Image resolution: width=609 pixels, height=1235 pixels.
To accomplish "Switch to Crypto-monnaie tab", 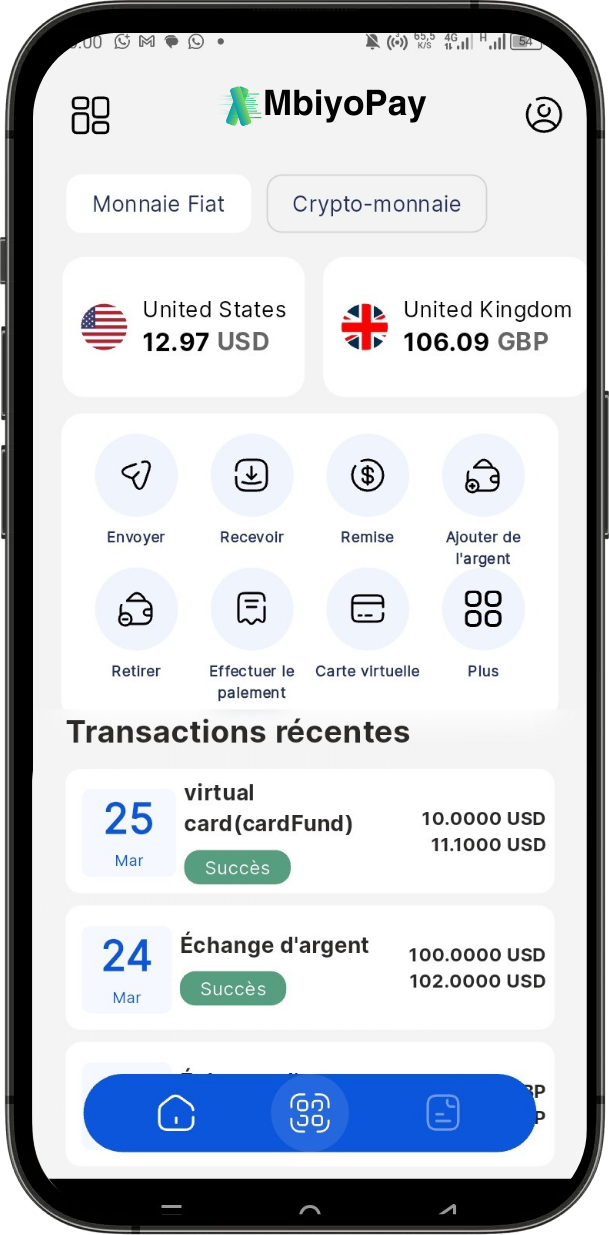I will click(x=376, y=204).
